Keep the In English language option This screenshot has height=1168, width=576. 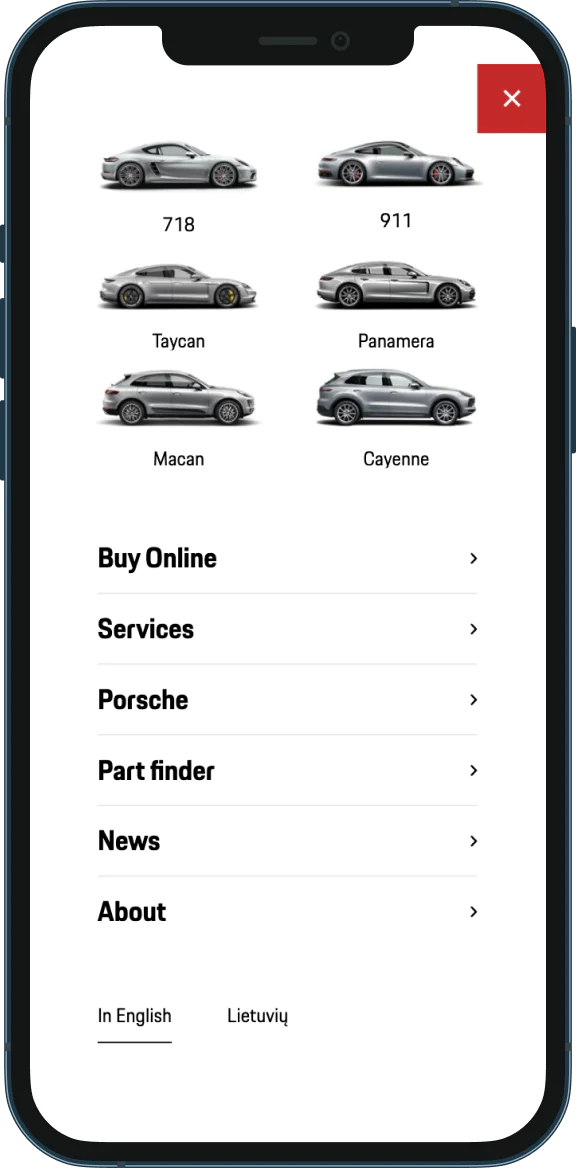pos(135,1016)
